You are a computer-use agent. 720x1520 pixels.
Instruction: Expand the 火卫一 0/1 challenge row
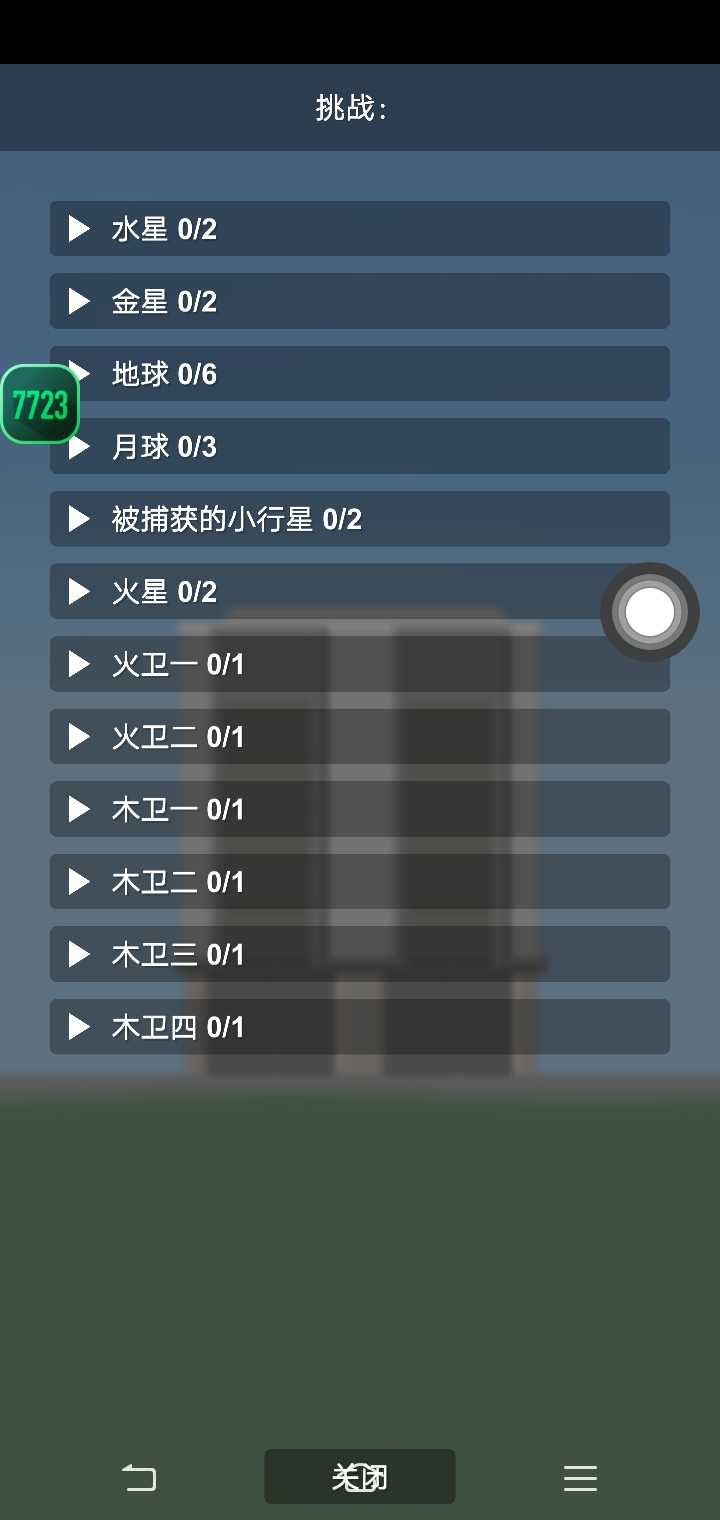click(x=360, y=664)
